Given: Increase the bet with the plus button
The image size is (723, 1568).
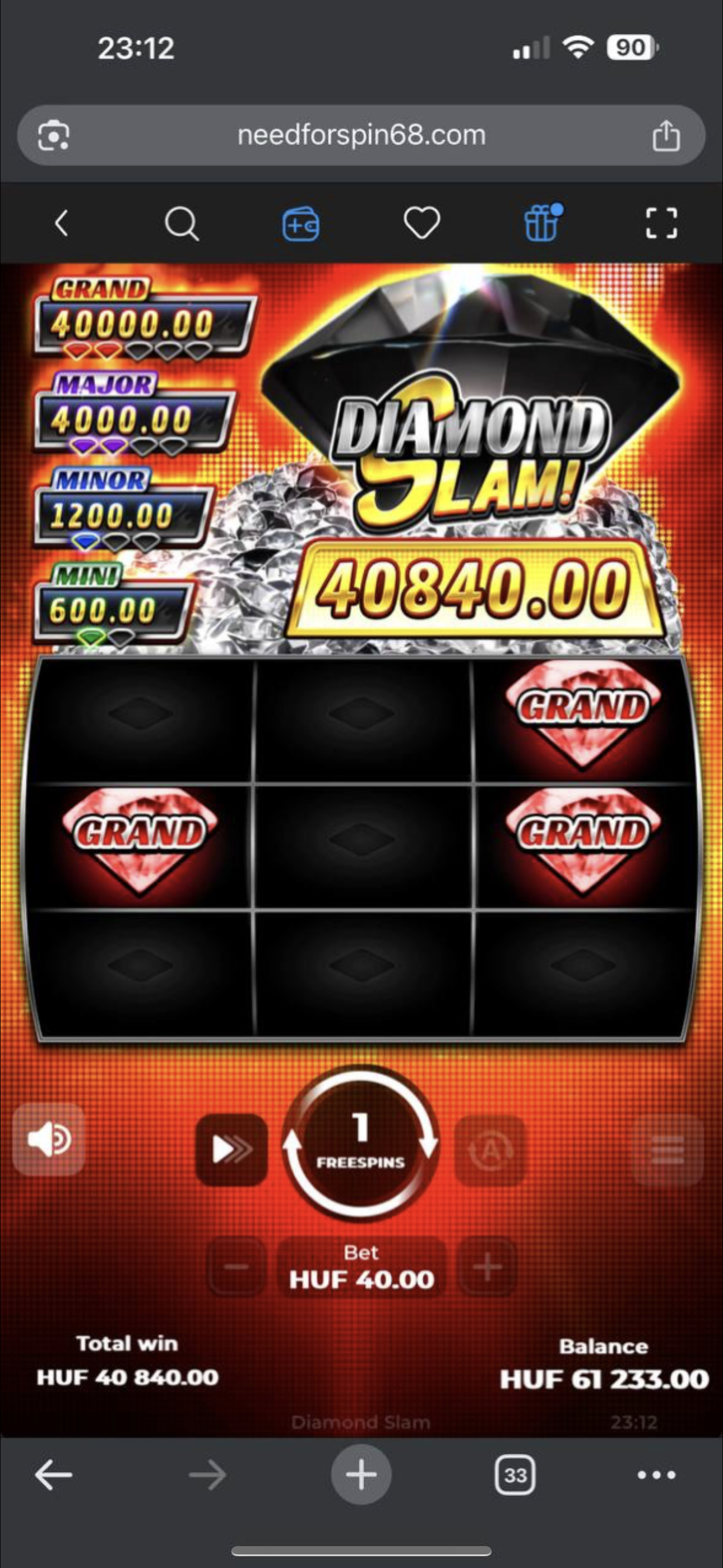Looking at the screenshot, I should click(487, 1267).
